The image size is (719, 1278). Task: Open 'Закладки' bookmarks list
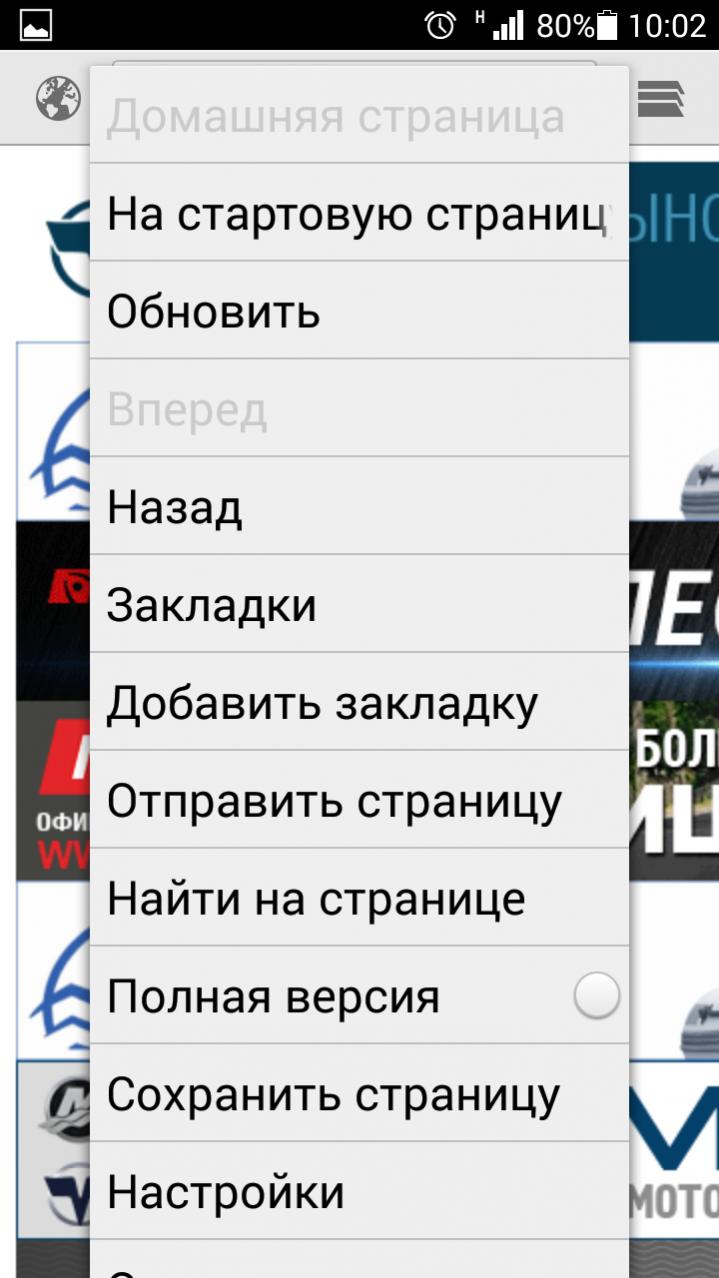[358, 605]
